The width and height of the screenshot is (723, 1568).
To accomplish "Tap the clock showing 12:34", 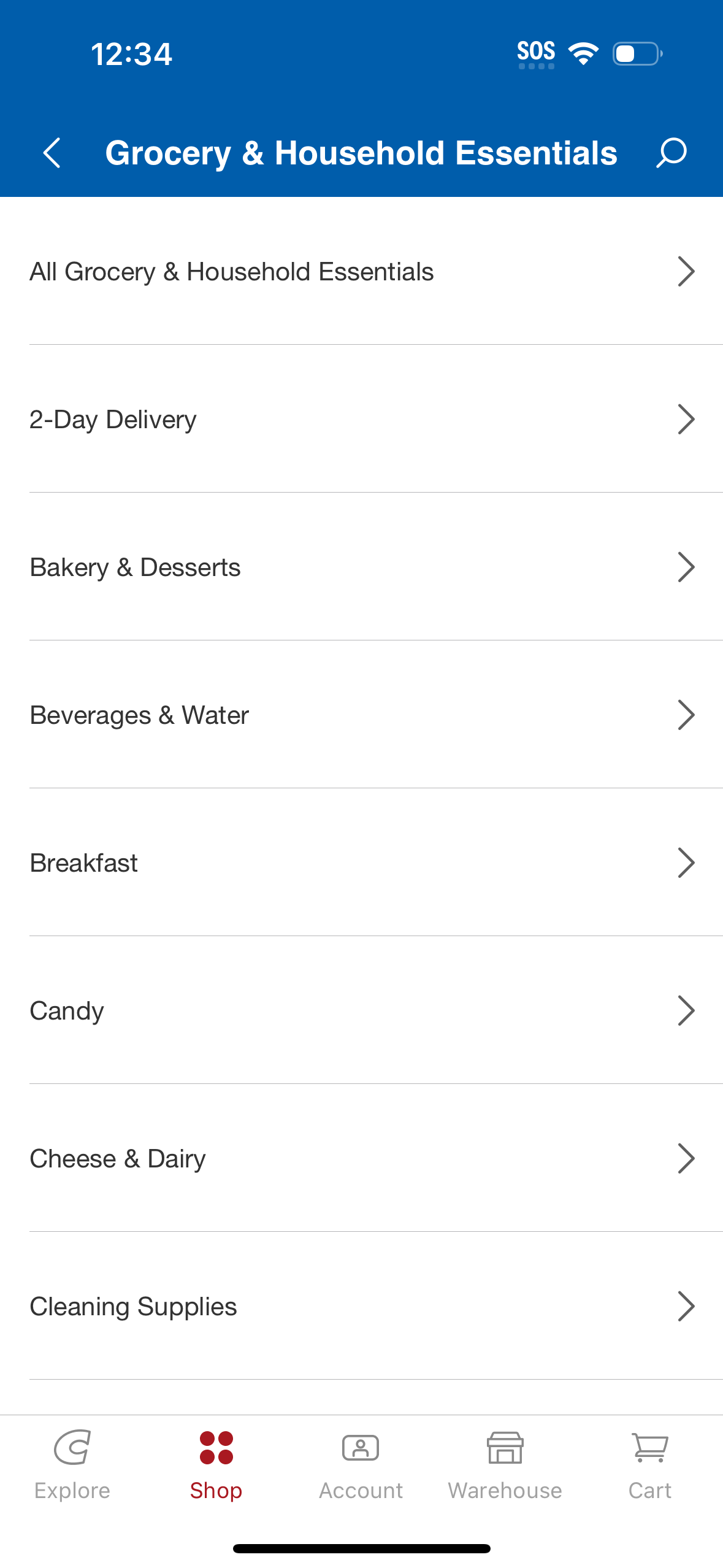I will click(x=132, y=54).
